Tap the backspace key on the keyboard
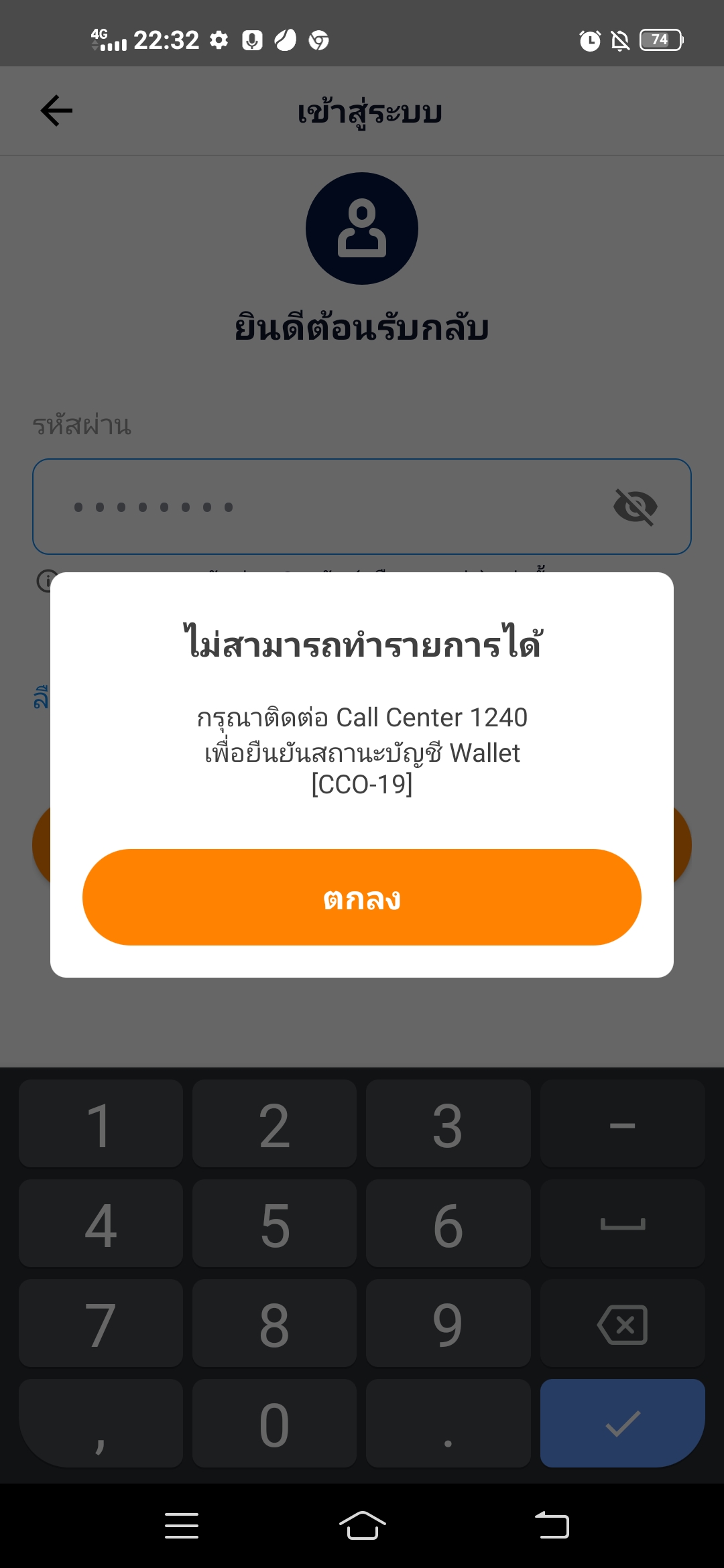 pos(622,1324)
